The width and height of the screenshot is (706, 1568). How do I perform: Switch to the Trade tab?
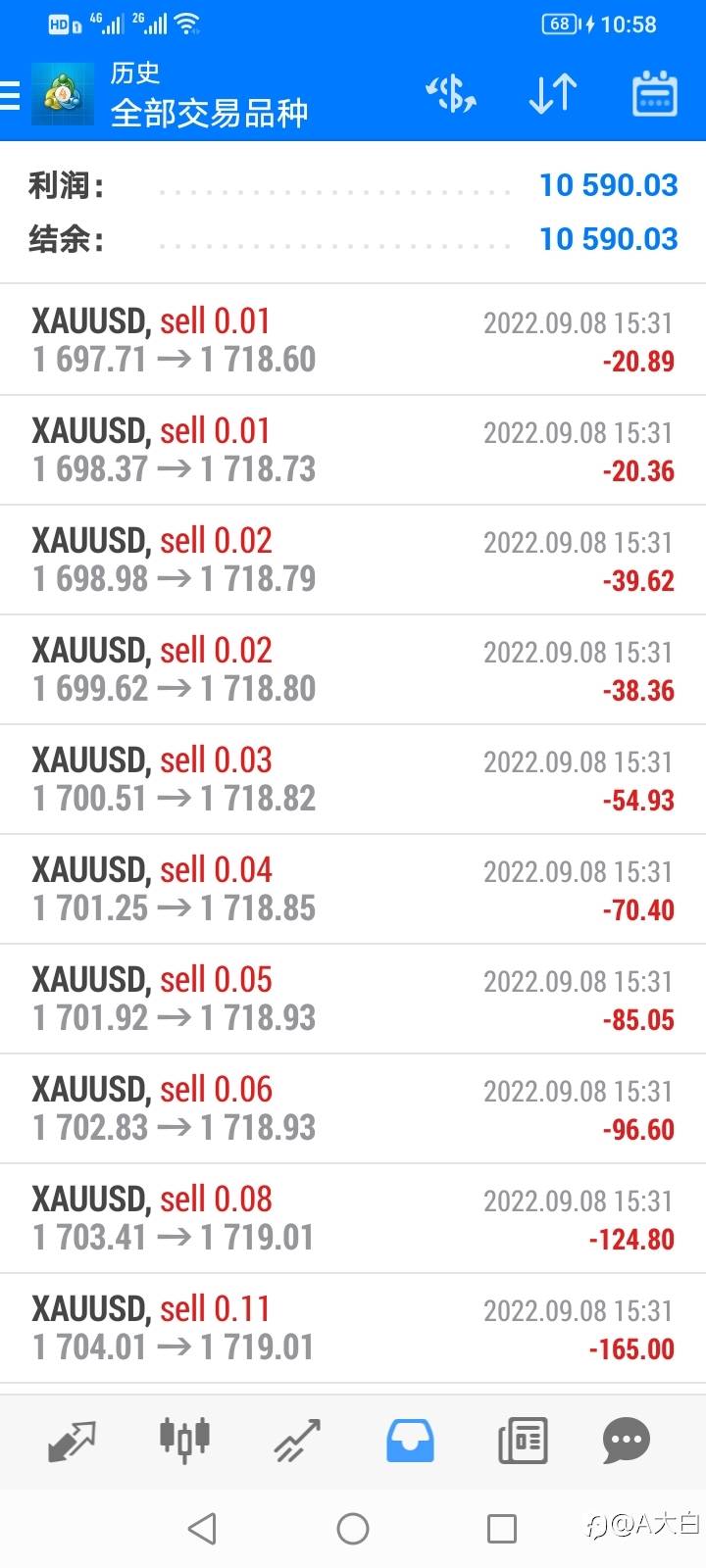point(297,1441)
